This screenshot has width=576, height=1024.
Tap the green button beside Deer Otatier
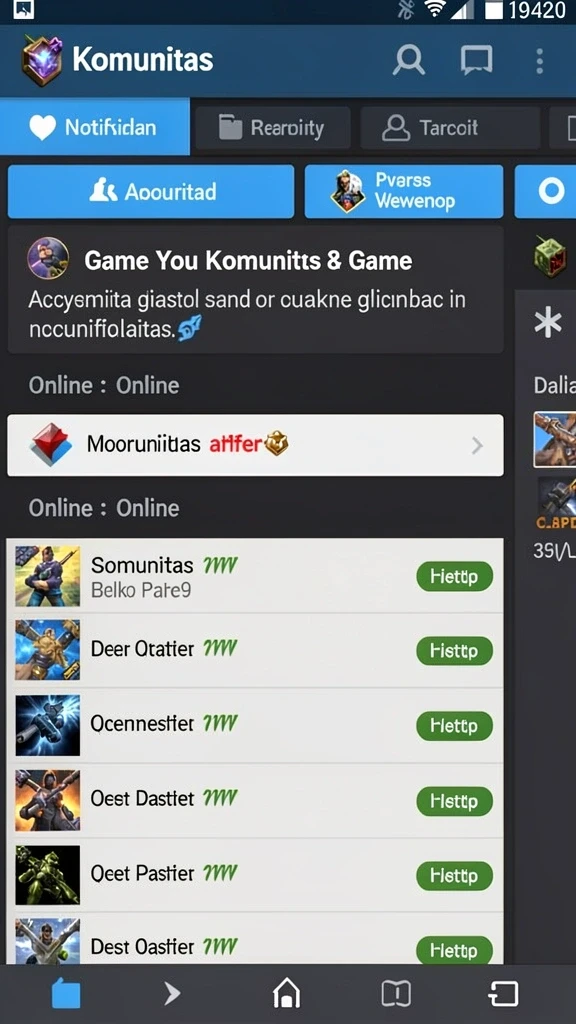455,650
